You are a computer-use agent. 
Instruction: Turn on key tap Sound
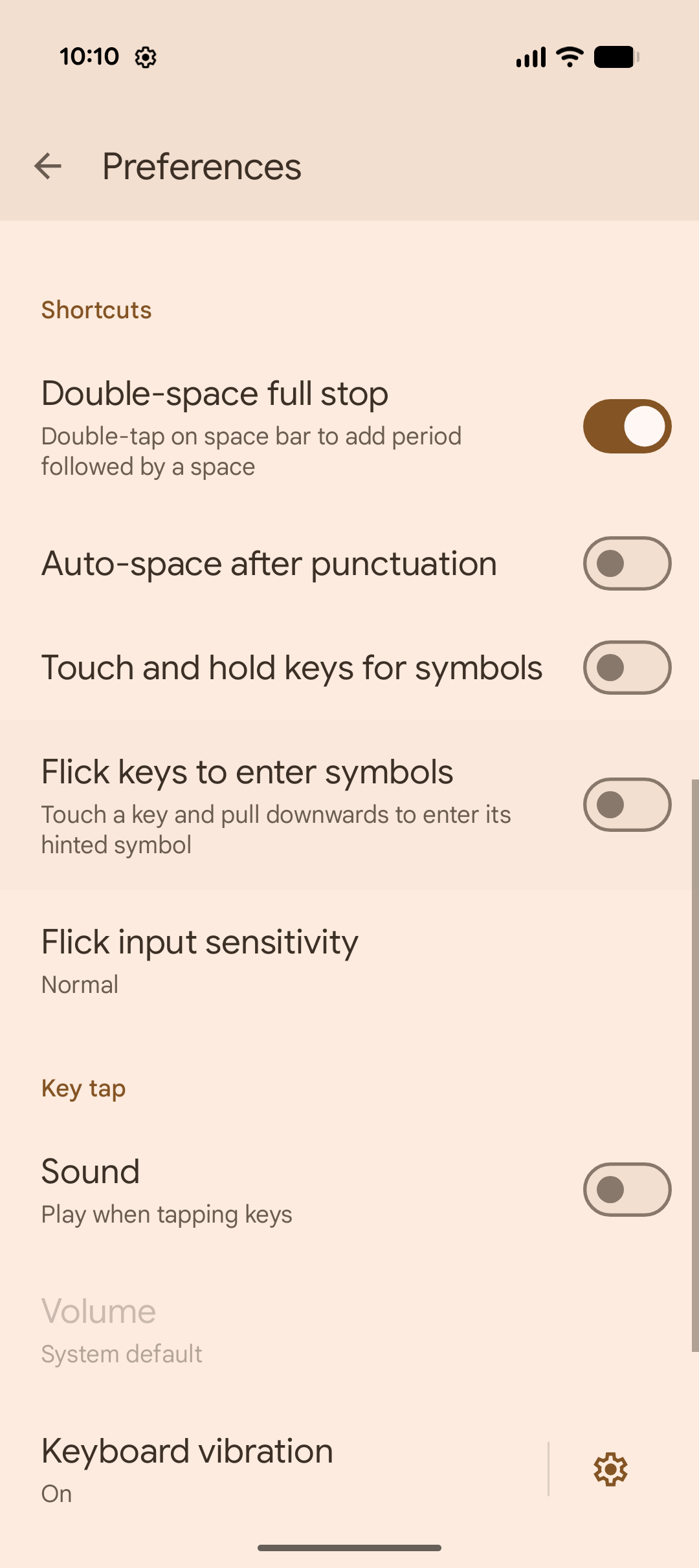click(627, 1190)
